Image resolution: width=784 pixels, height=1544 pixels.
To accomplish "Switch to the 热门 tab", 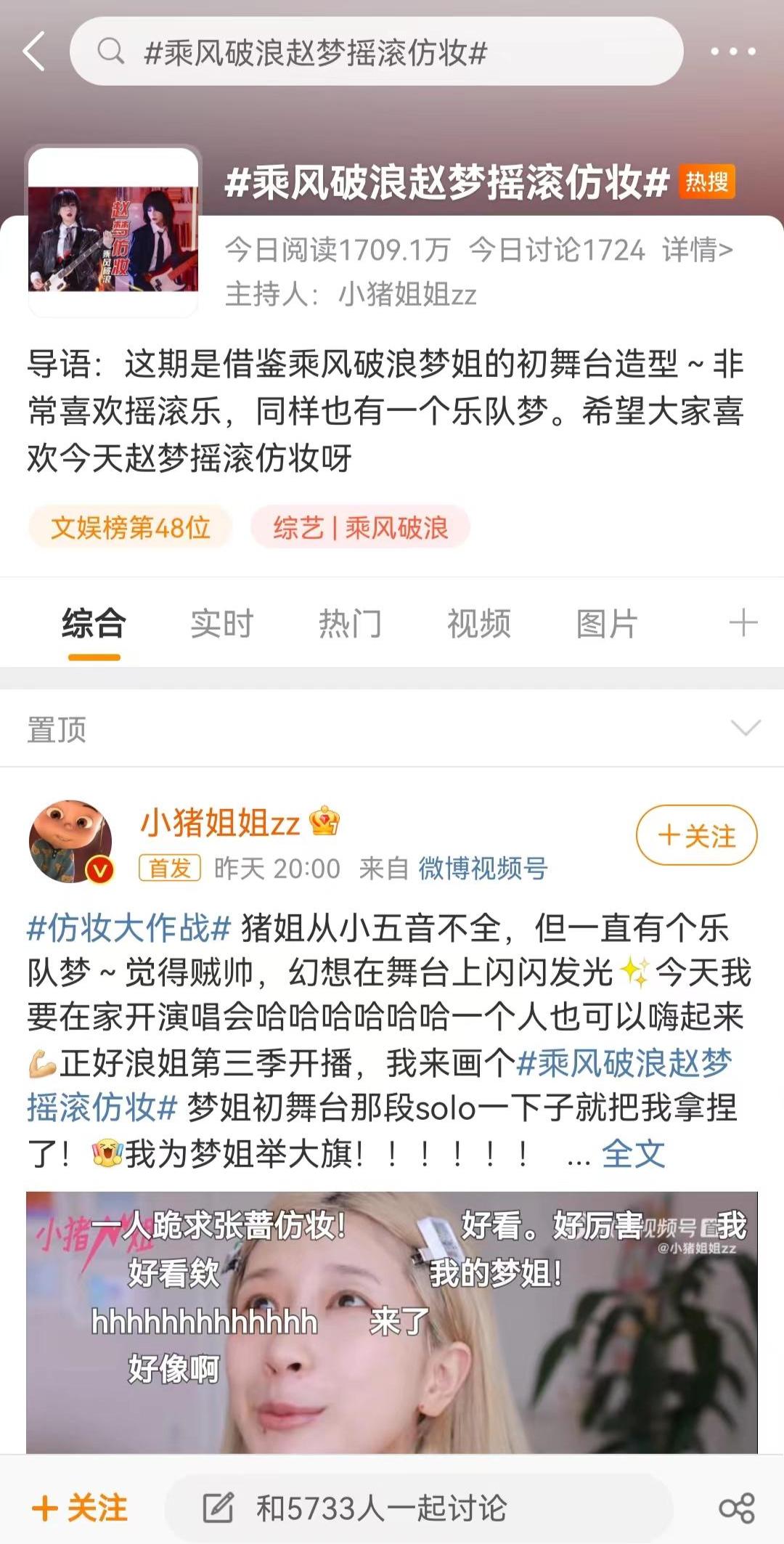I will (350, 624).
